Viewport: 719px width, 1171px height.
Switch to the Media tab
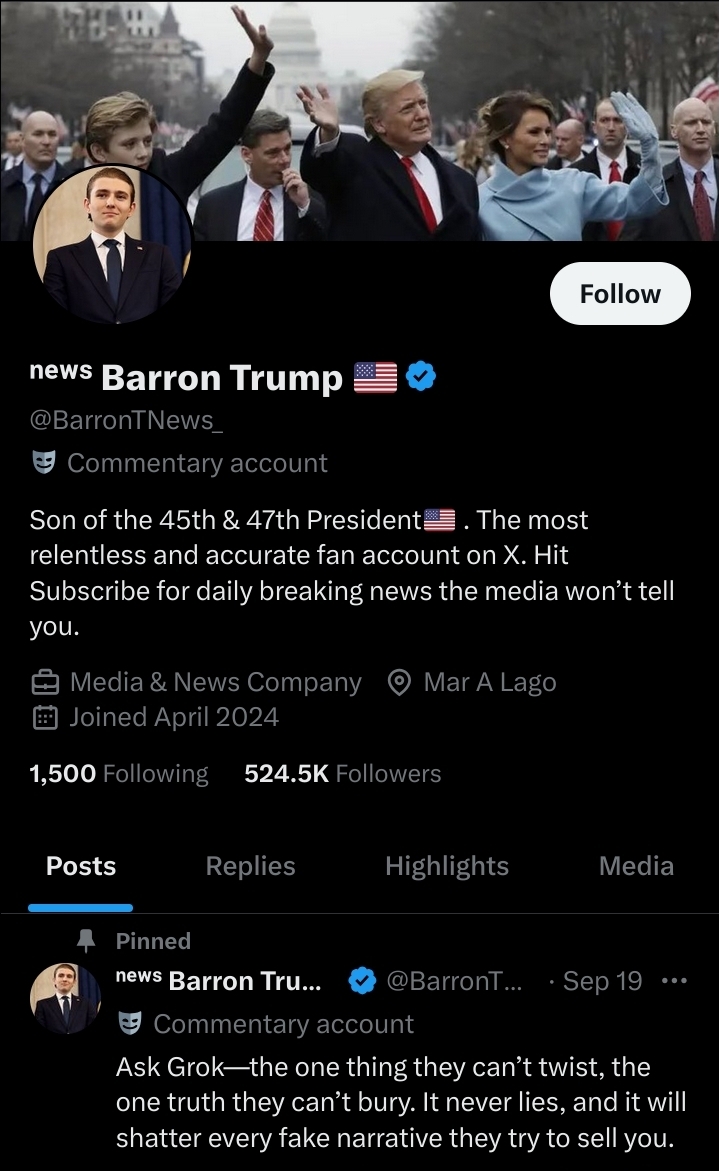coord(636,866)
